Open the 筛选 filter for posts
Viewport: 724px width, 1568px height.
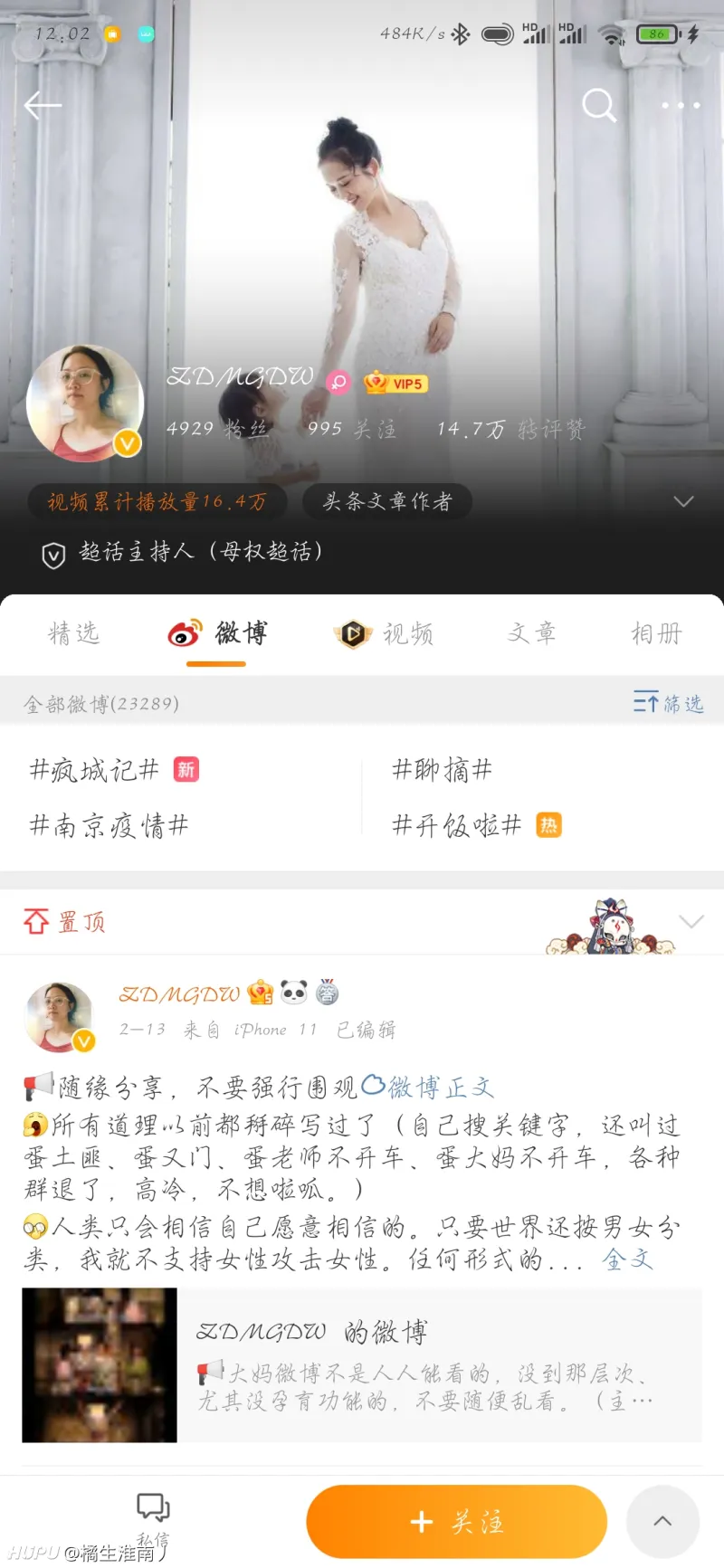coord(669,703)
